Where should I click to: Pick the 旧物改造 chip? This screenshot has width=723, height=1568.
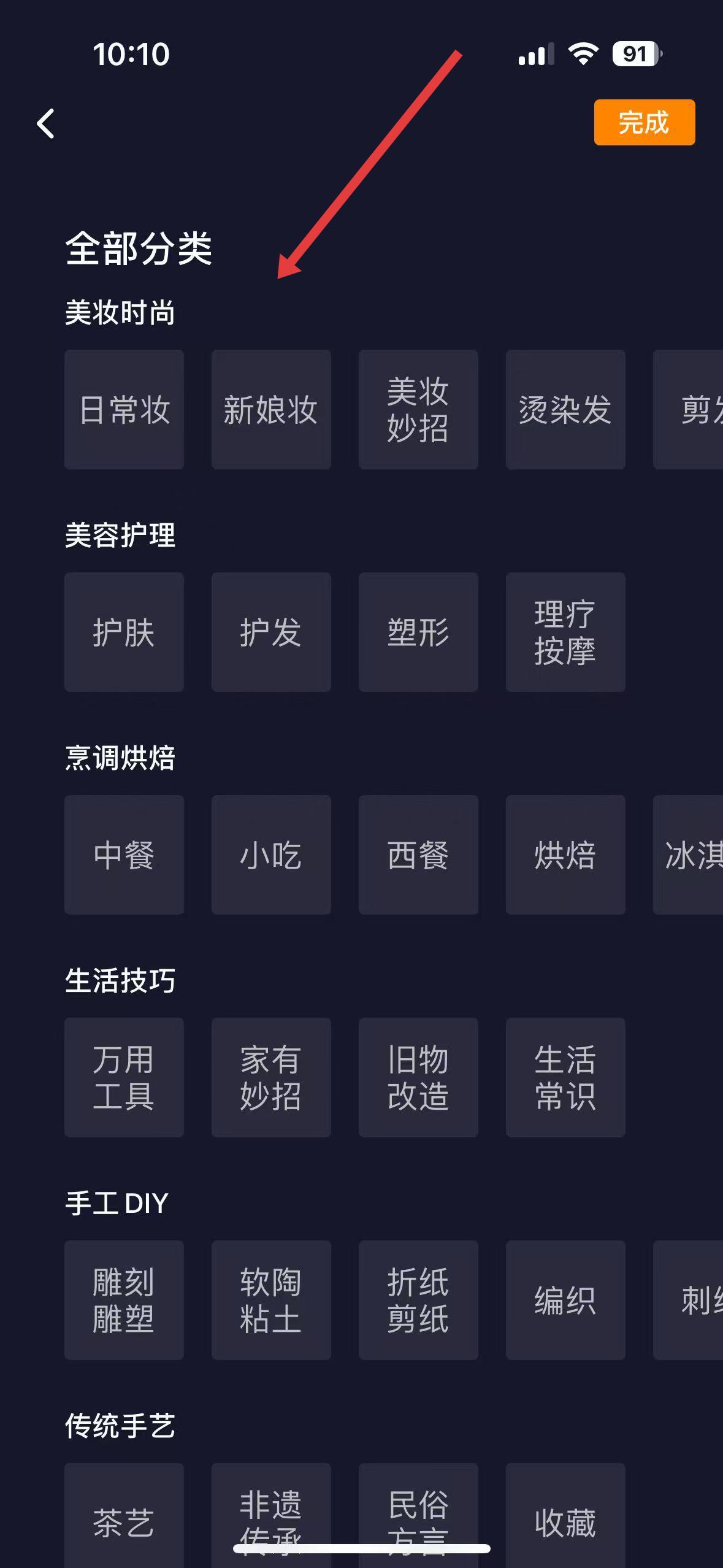coord(418,1078)
